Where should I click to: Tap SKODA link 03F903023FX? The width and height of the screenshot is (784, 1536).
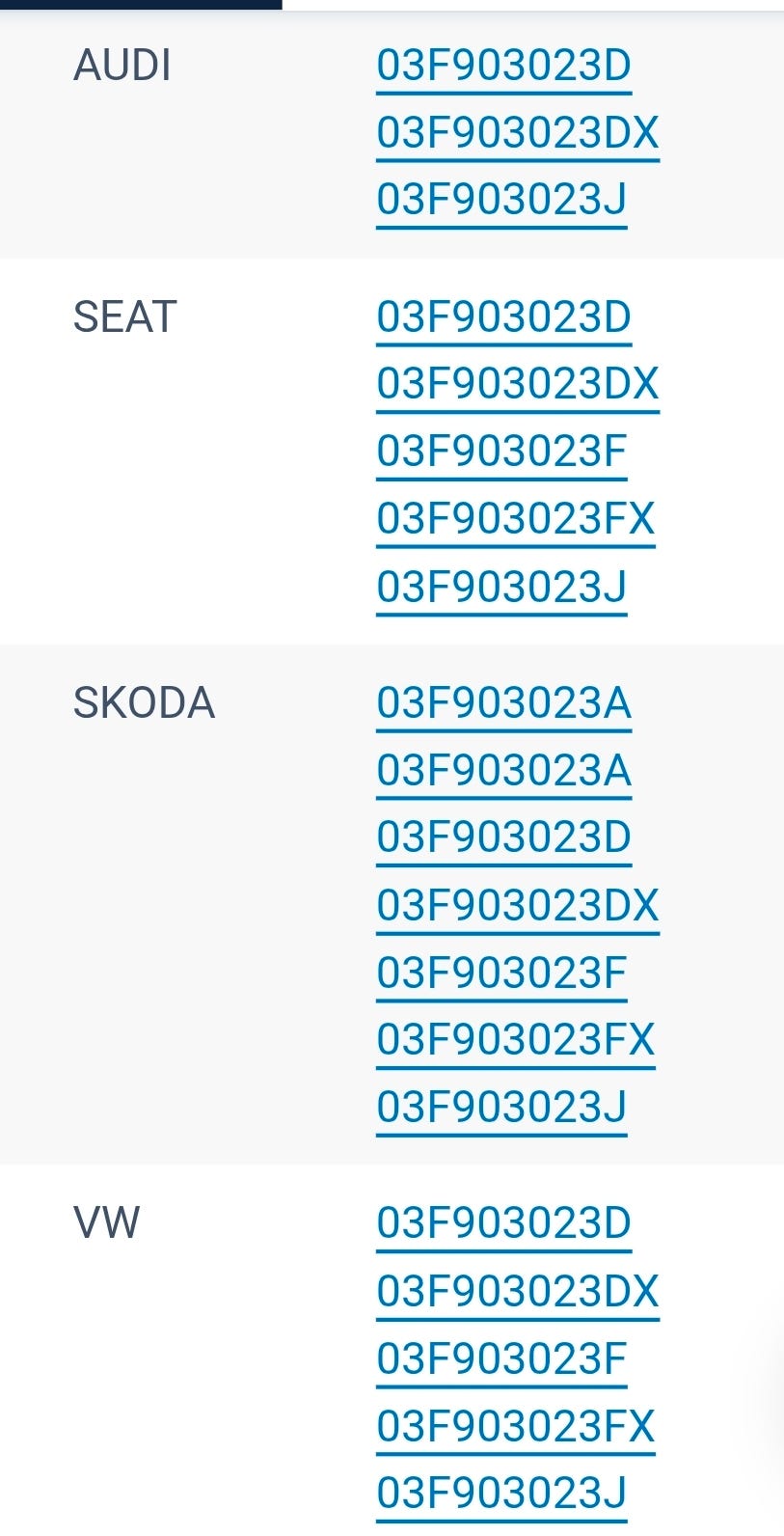point(515,1040)
